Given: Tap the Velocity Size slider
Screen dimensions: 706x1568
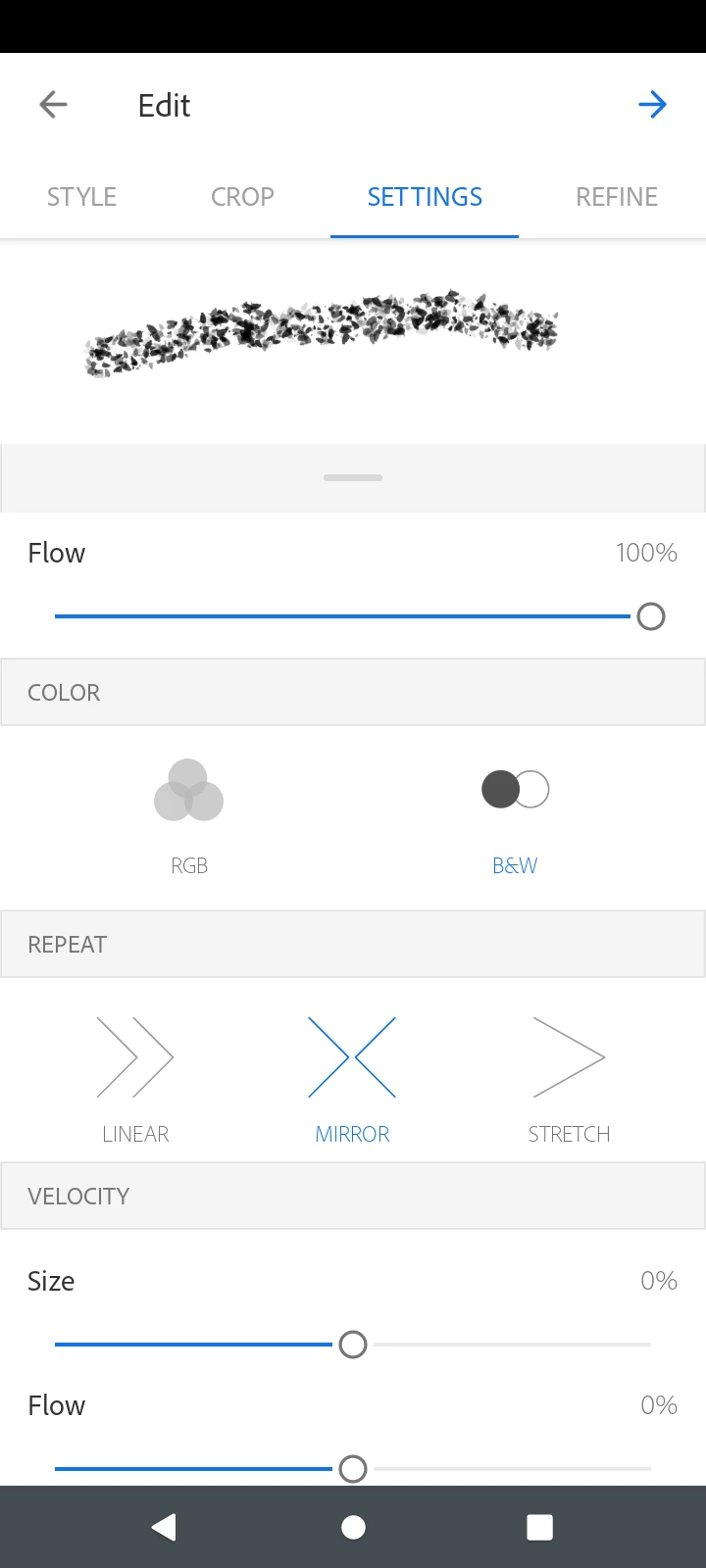Looking at the screenshot, I should tap(353, 1345).
